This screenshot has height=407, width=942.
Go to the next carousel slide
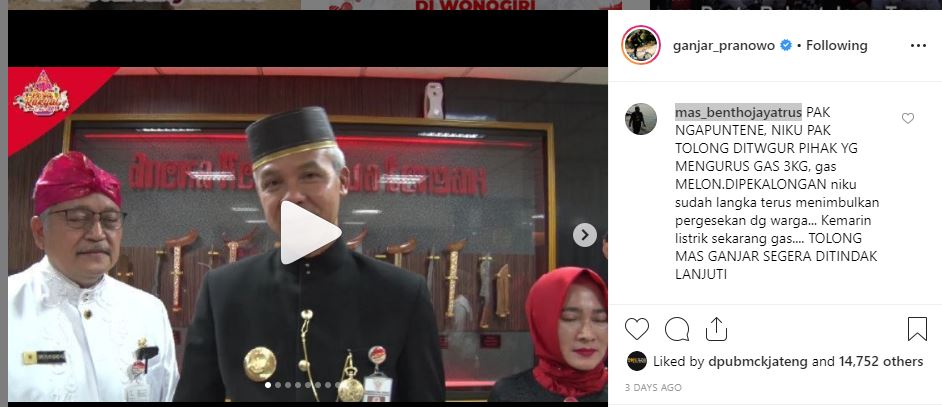tap(584, 234)
